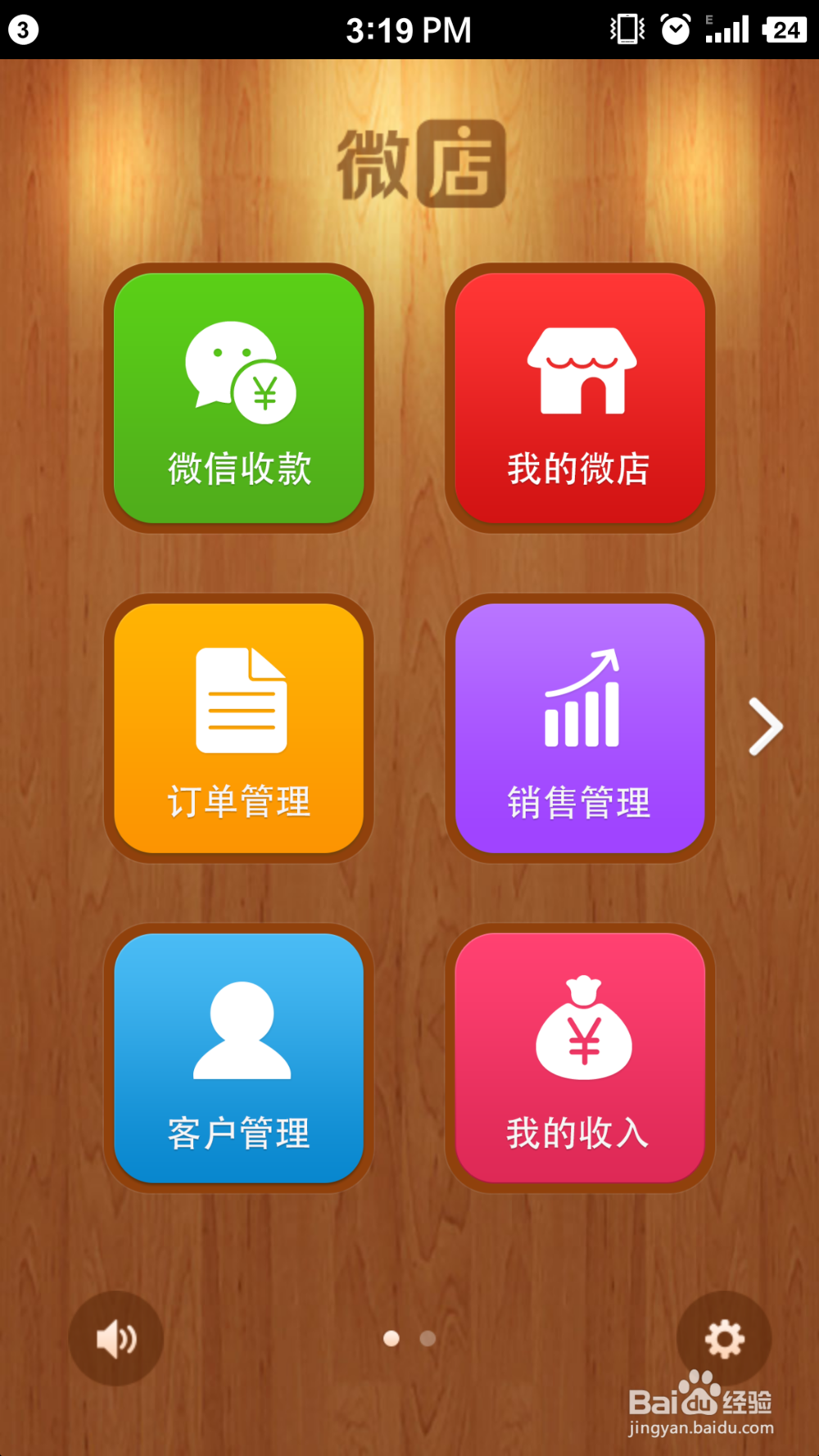Viewport: 819px width, 1456px height.
Task: Toggle vibrate mode icon in status bar
Action: point(626,29)
